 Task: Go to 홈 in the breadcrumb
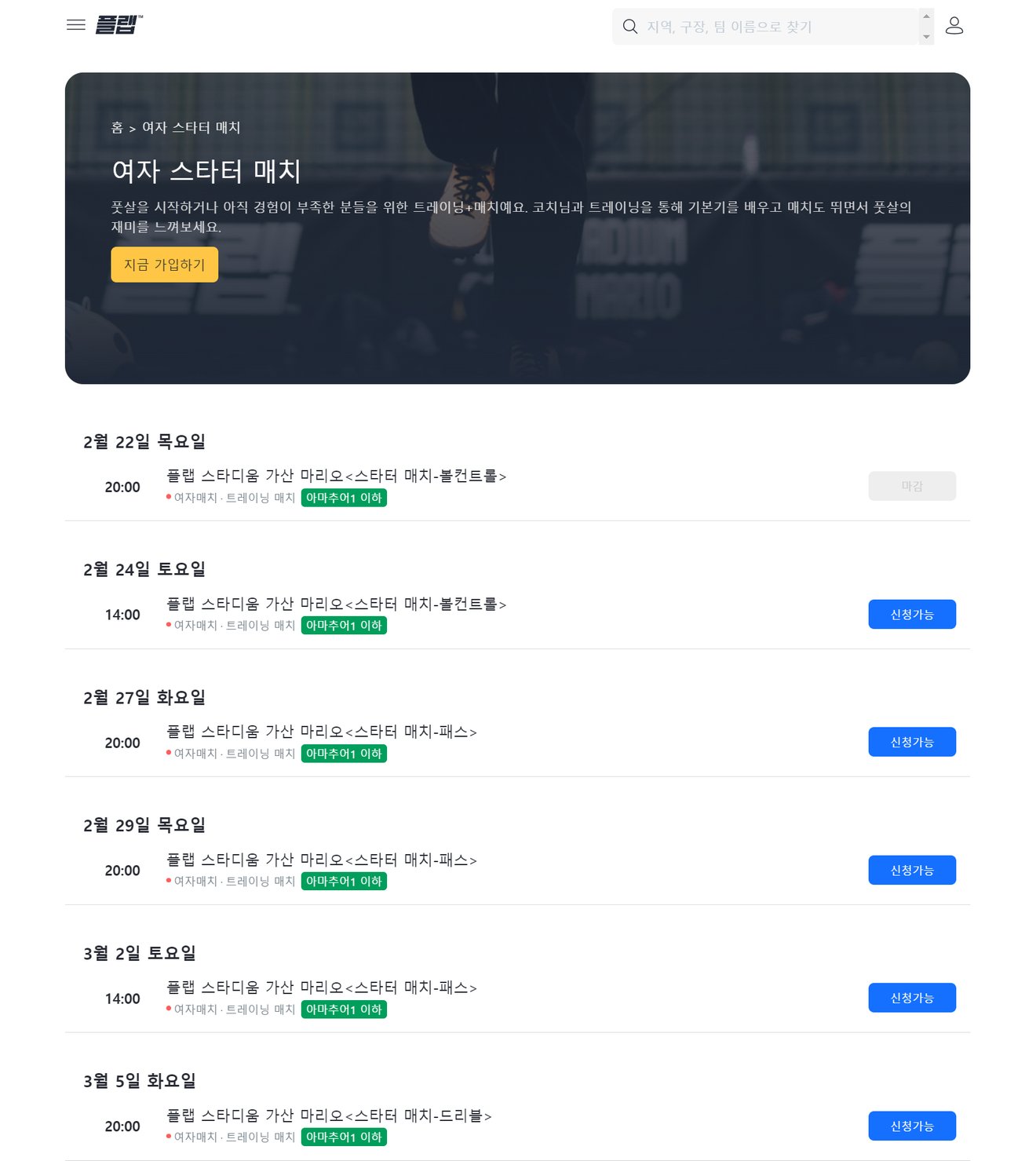(117, 128)
